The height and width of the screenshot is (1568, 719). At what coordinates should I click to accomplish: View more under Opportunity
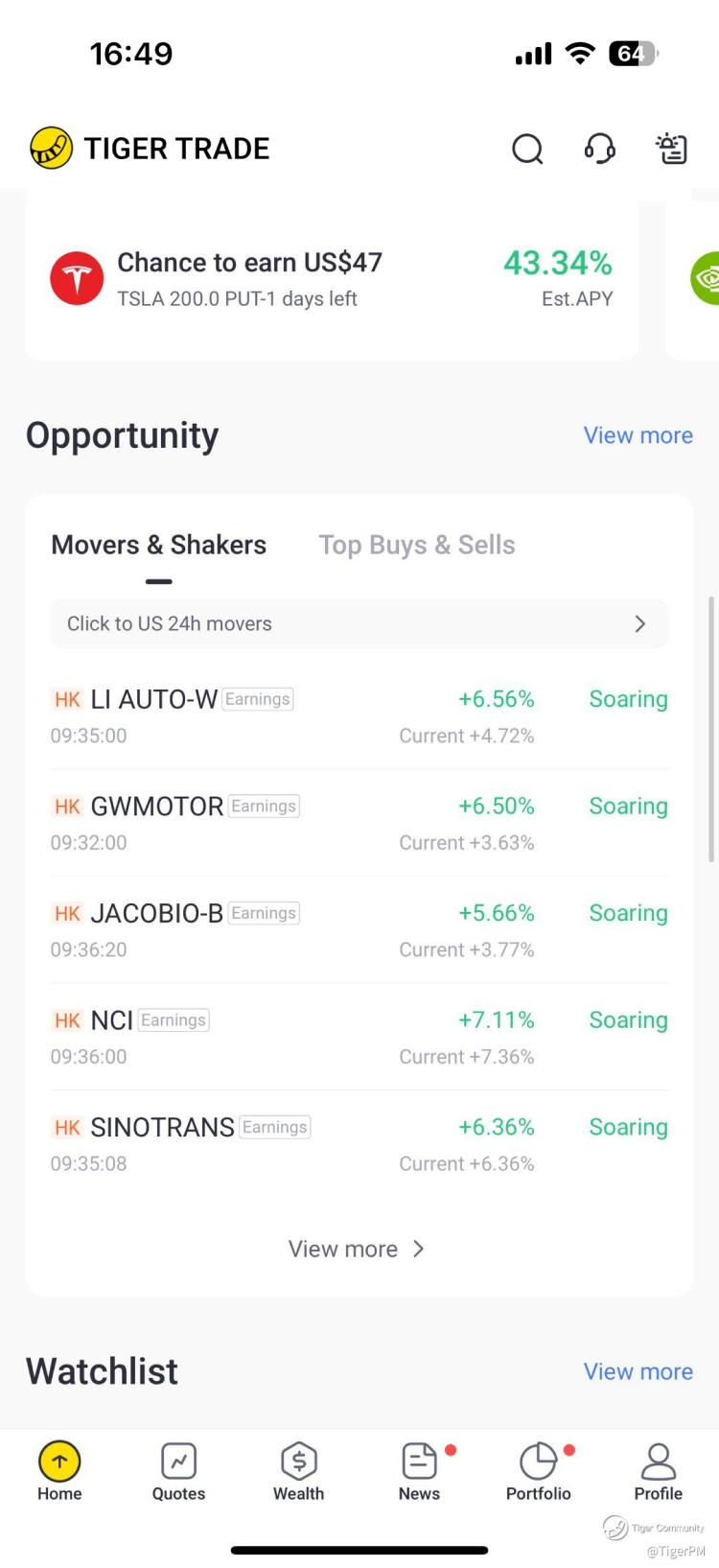638,435
